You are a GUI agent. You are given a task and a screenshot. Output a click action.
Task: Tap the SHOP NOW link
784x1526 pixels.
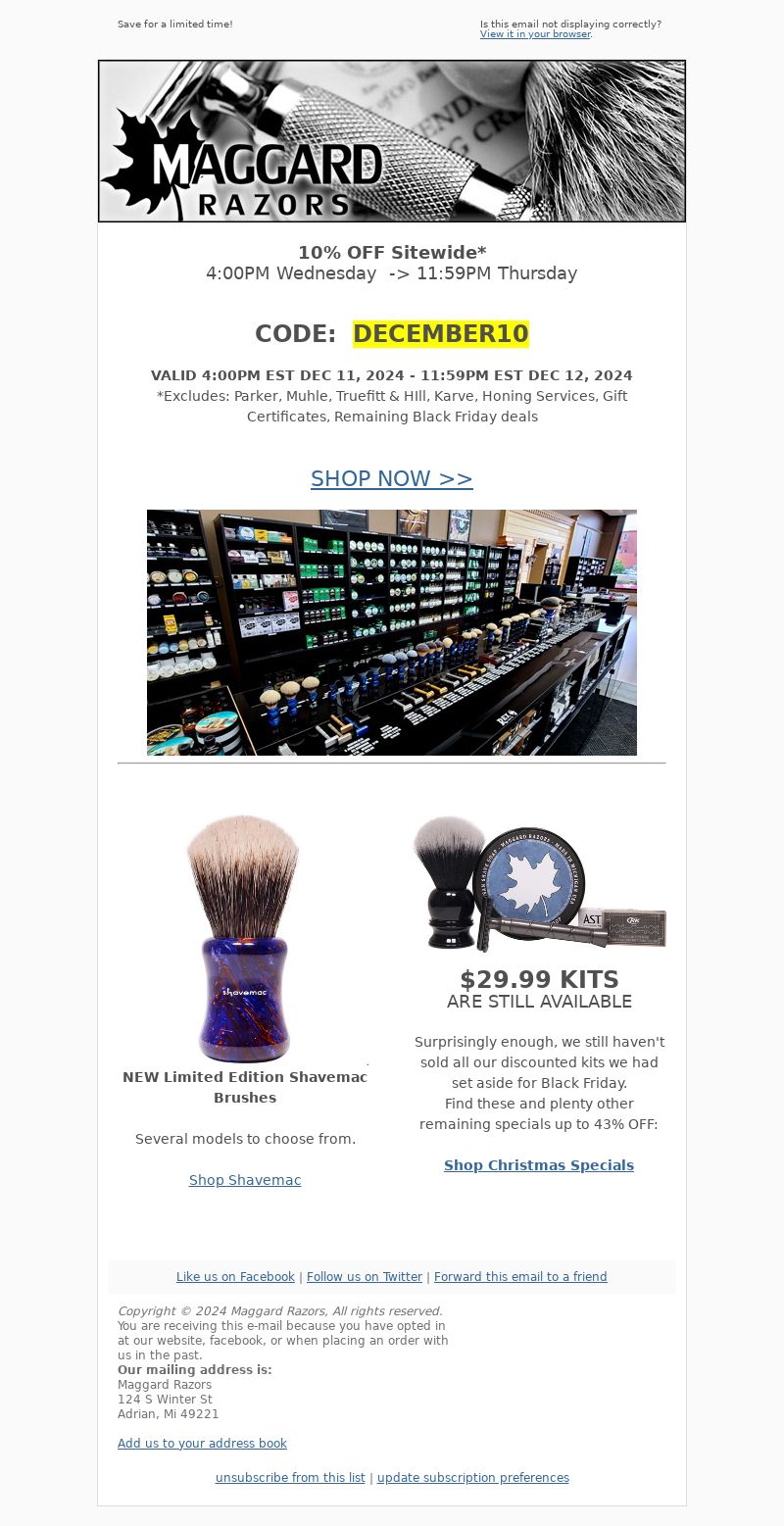(x=392, y=479)
